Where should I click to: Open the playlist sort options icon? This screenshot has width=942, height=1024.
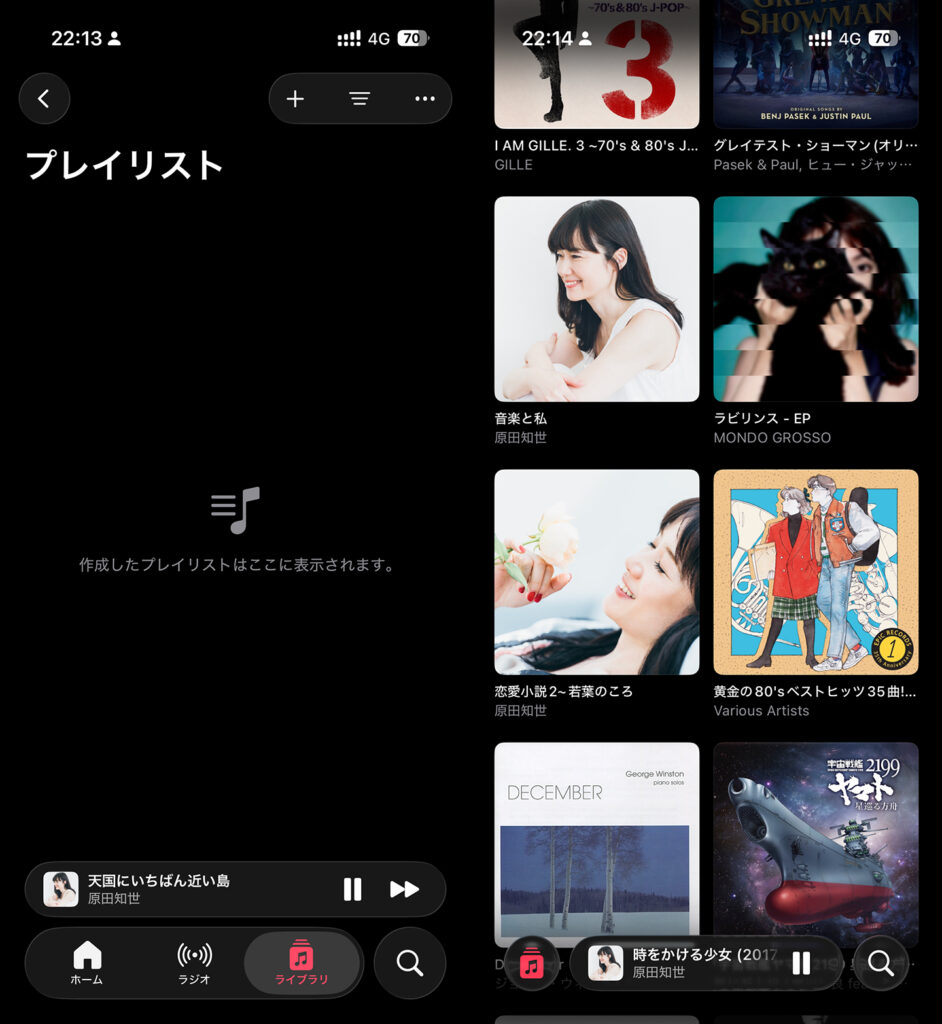pos(359,98)
